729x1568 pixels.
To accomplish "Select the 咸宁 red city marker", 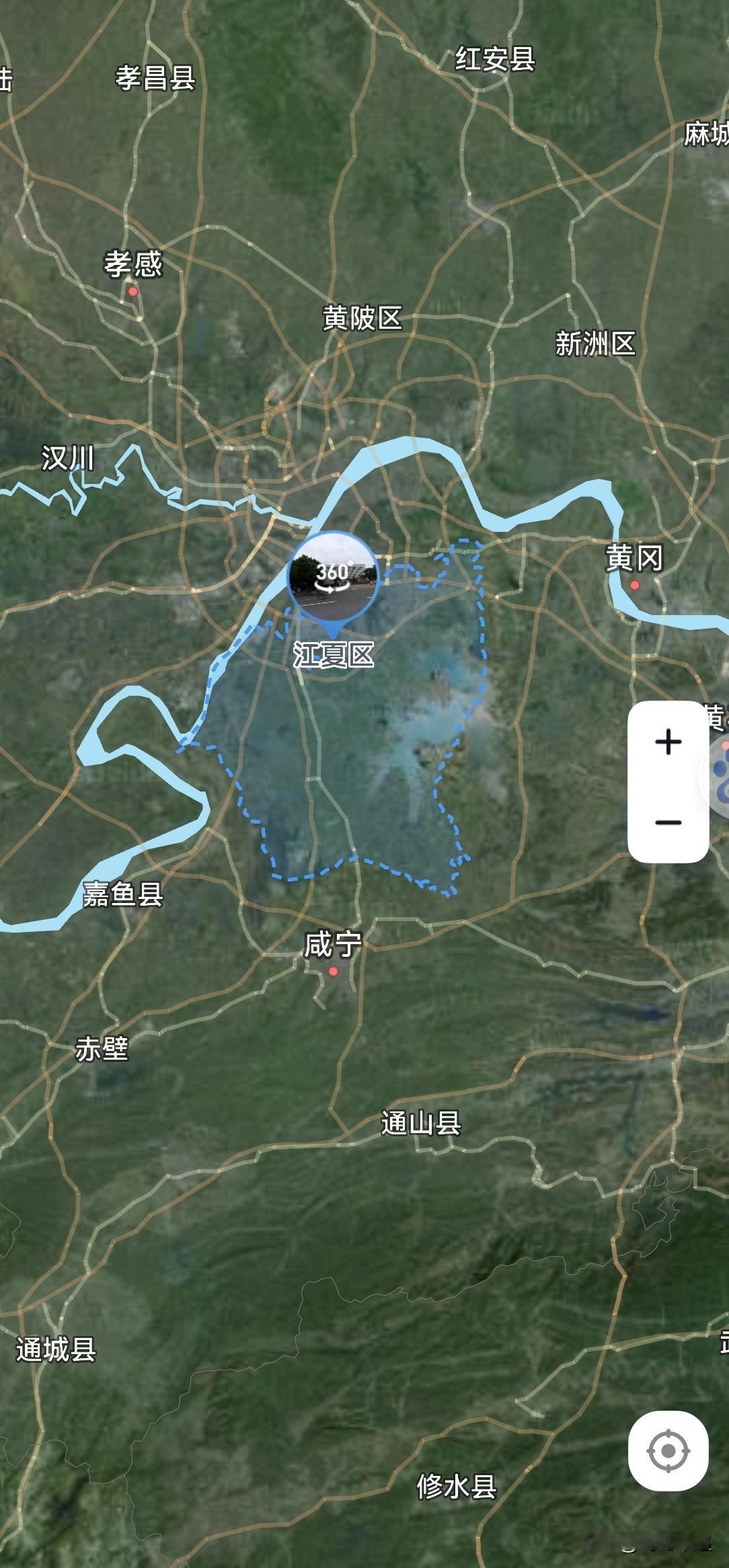I will click(332, 972).
